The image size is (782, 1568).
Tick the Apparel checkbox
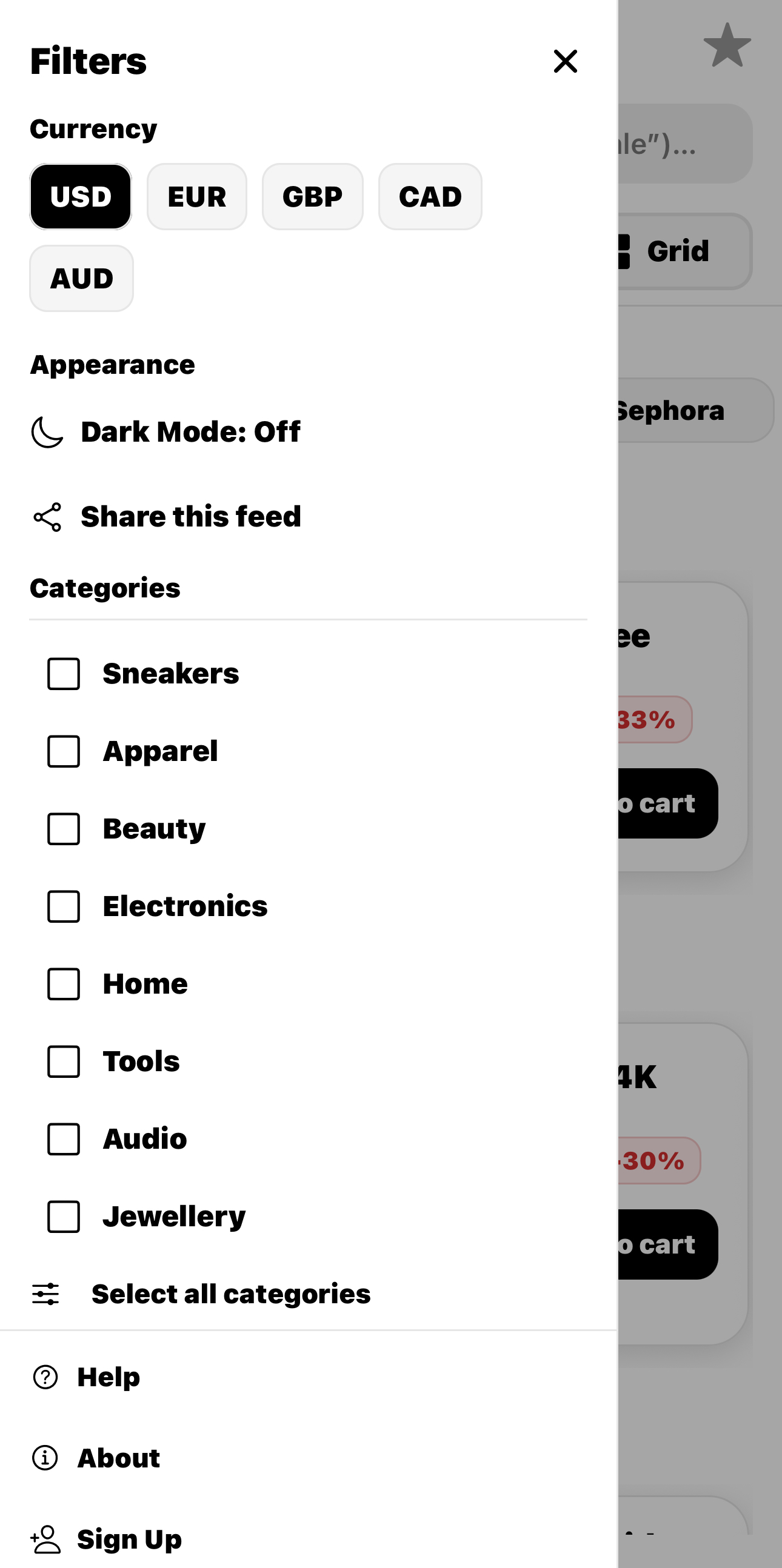(64, 751)
